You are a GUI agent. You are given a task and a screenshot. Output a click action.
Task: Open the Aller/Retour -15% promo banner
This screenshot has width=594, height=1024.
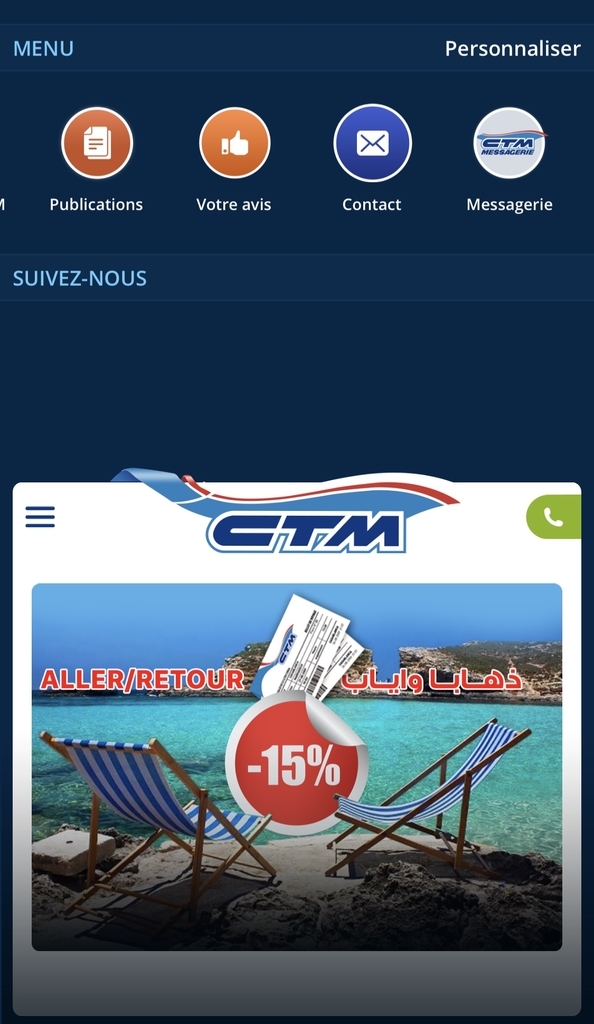297,767
